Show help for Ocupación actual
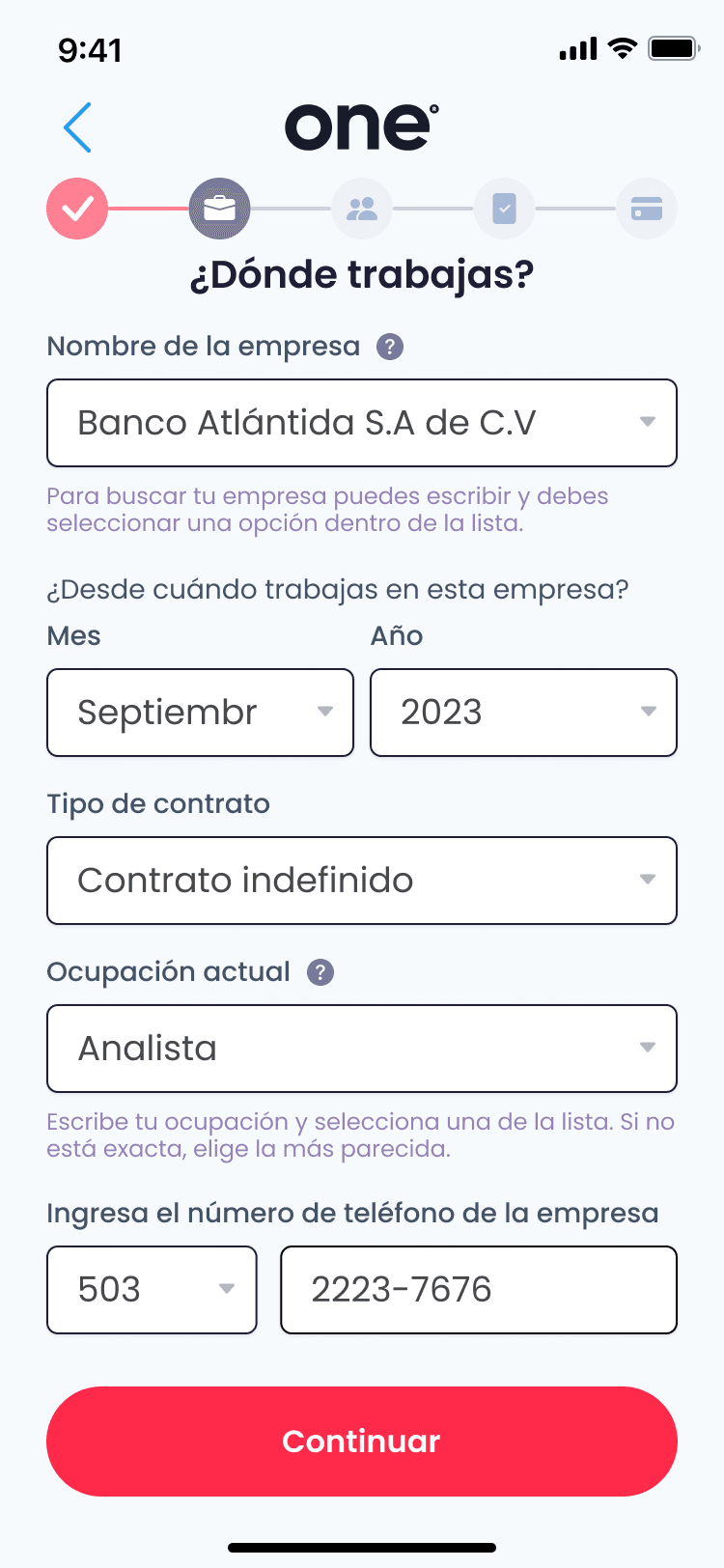The height and width of the screenshot is (1568, 724). pos(320,972)
